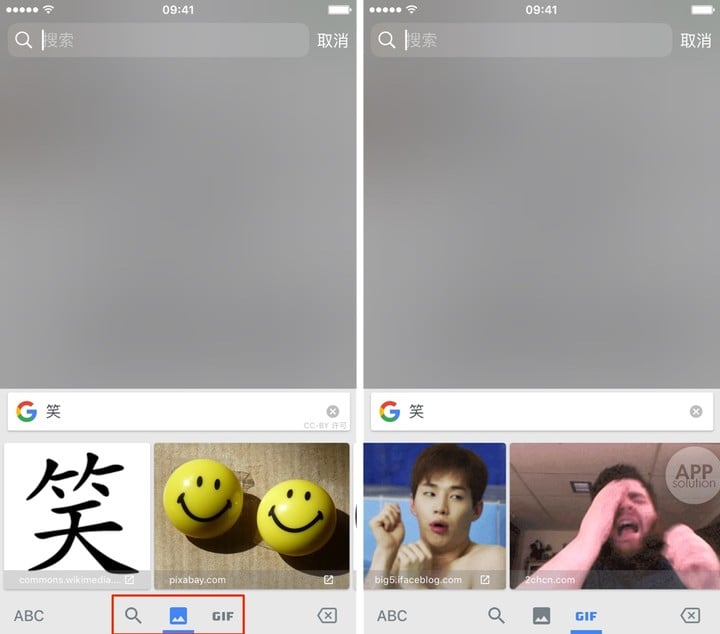Focus the 搜索 field on the GIF-results screen
This screenshot has width=720, height=634.
tap(530, 41)
